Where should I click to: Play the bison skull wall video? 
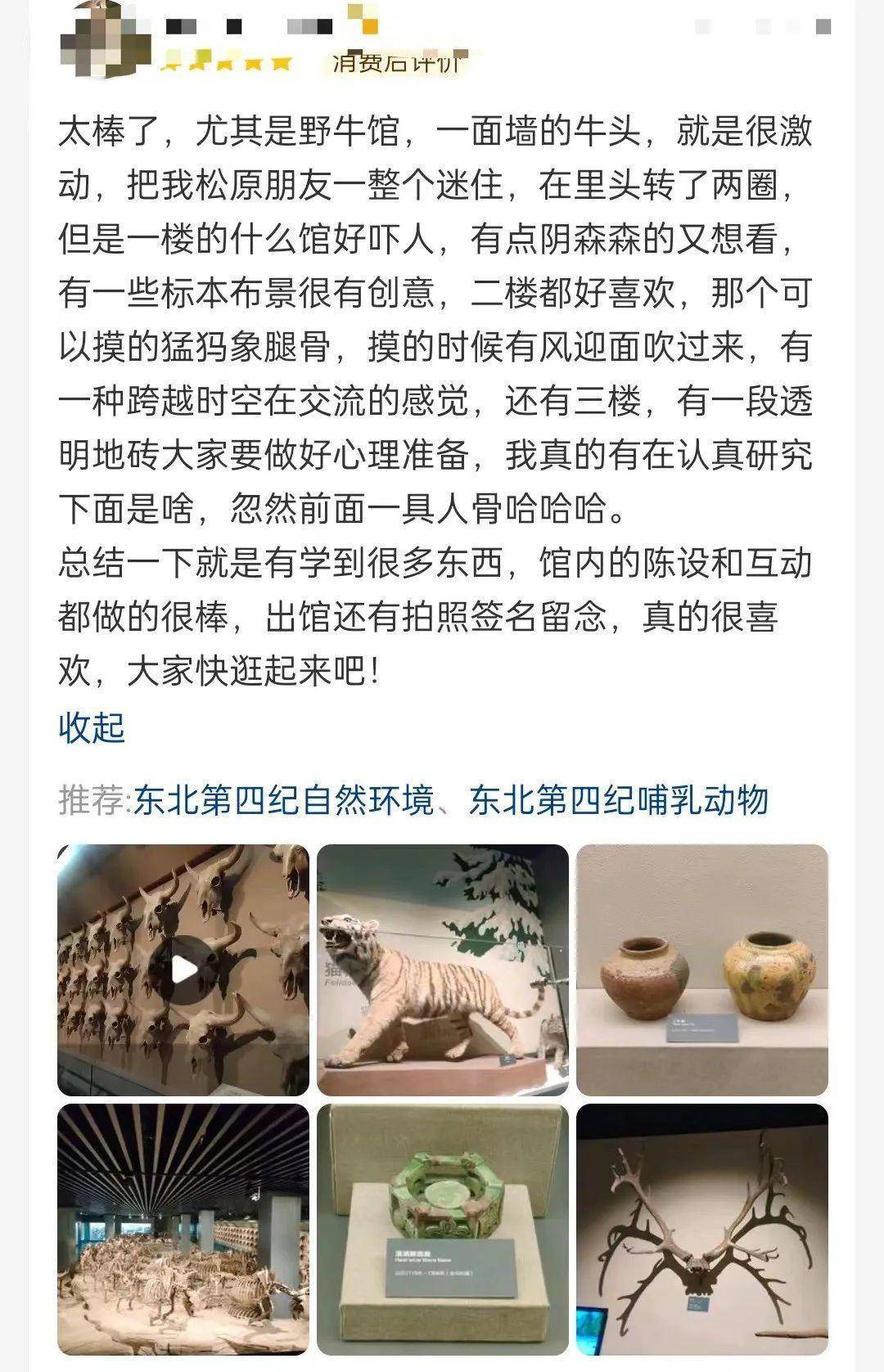[183, 970]
